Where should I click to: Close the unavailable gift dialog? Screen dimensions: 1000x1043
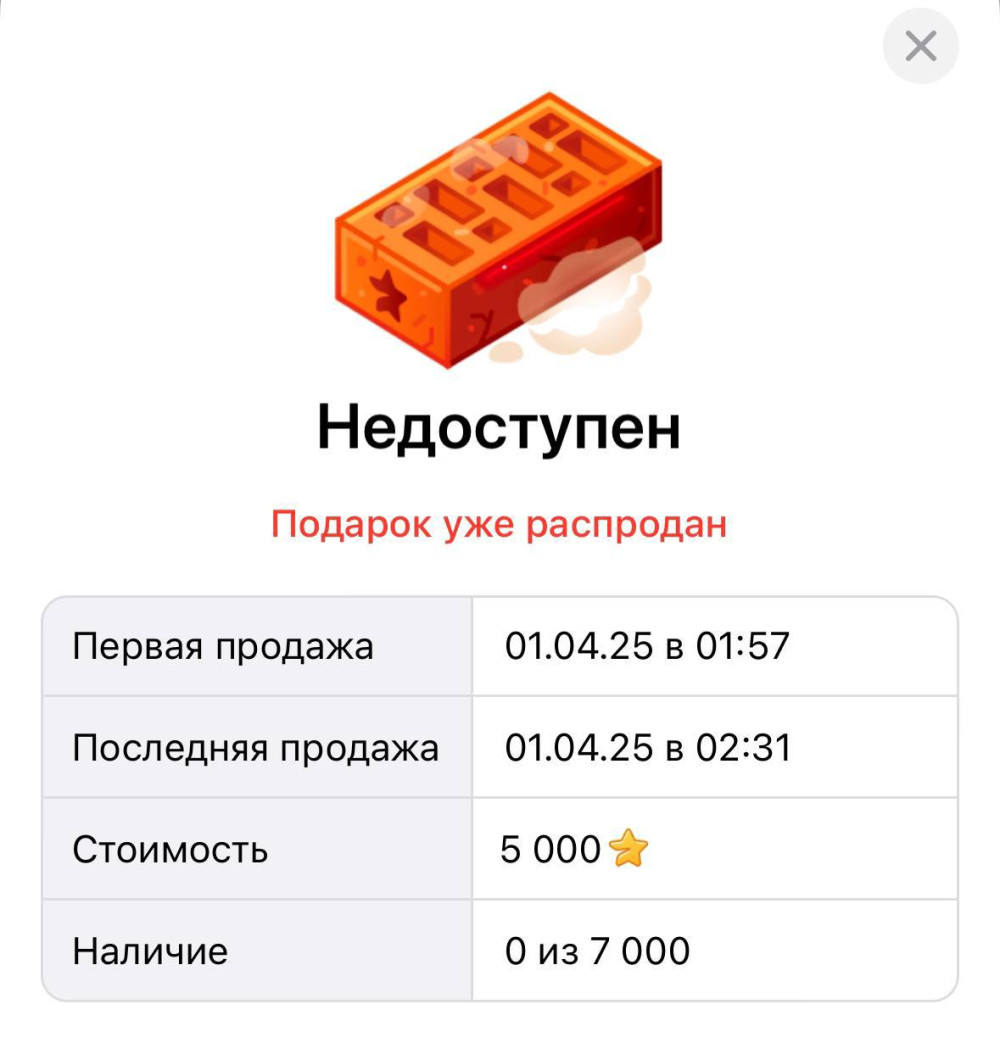(x=920, y=46)
